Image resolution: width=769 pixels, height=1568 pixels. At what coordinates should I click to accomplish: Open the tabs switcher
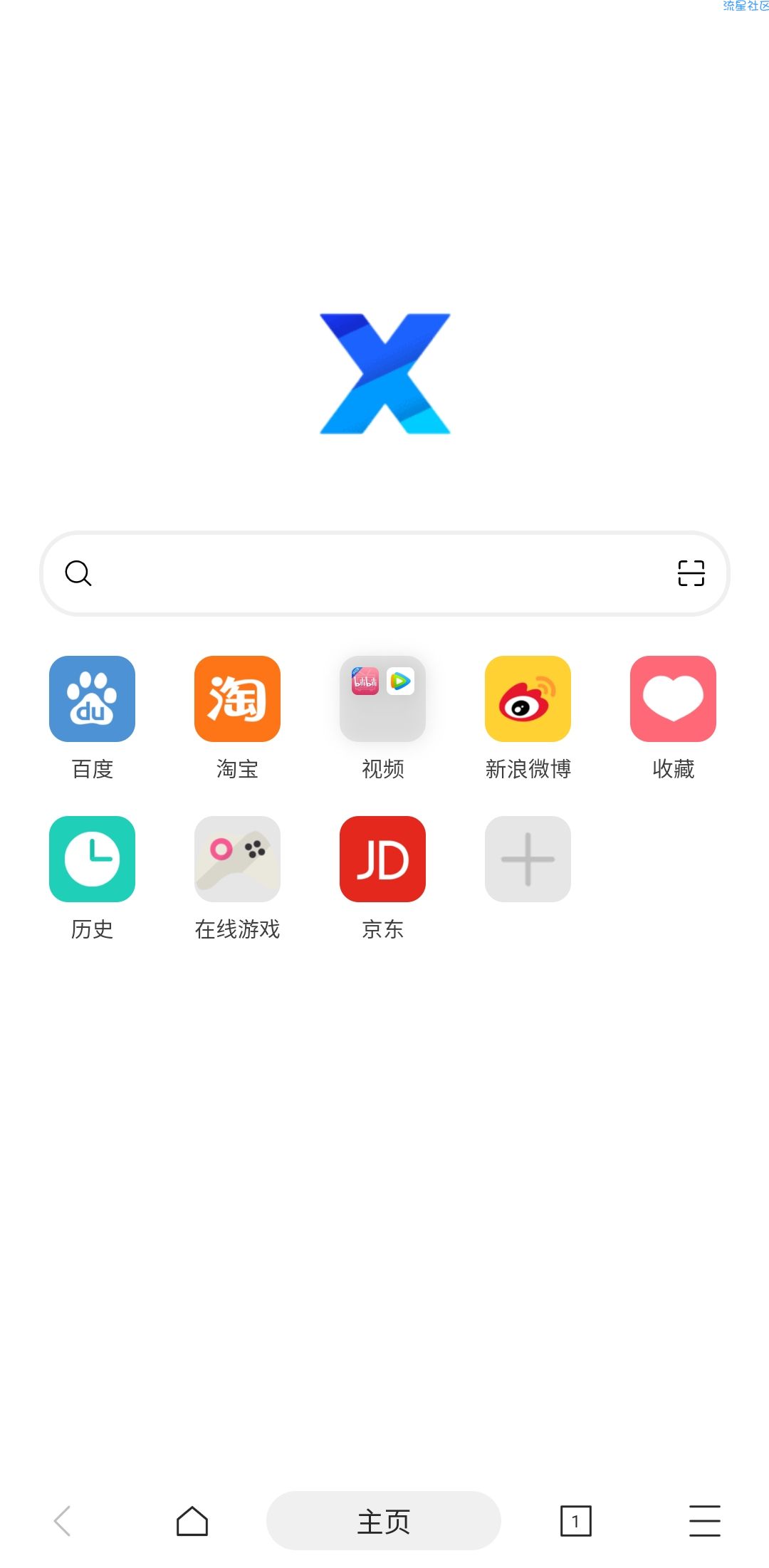[x=575, y=1521]
